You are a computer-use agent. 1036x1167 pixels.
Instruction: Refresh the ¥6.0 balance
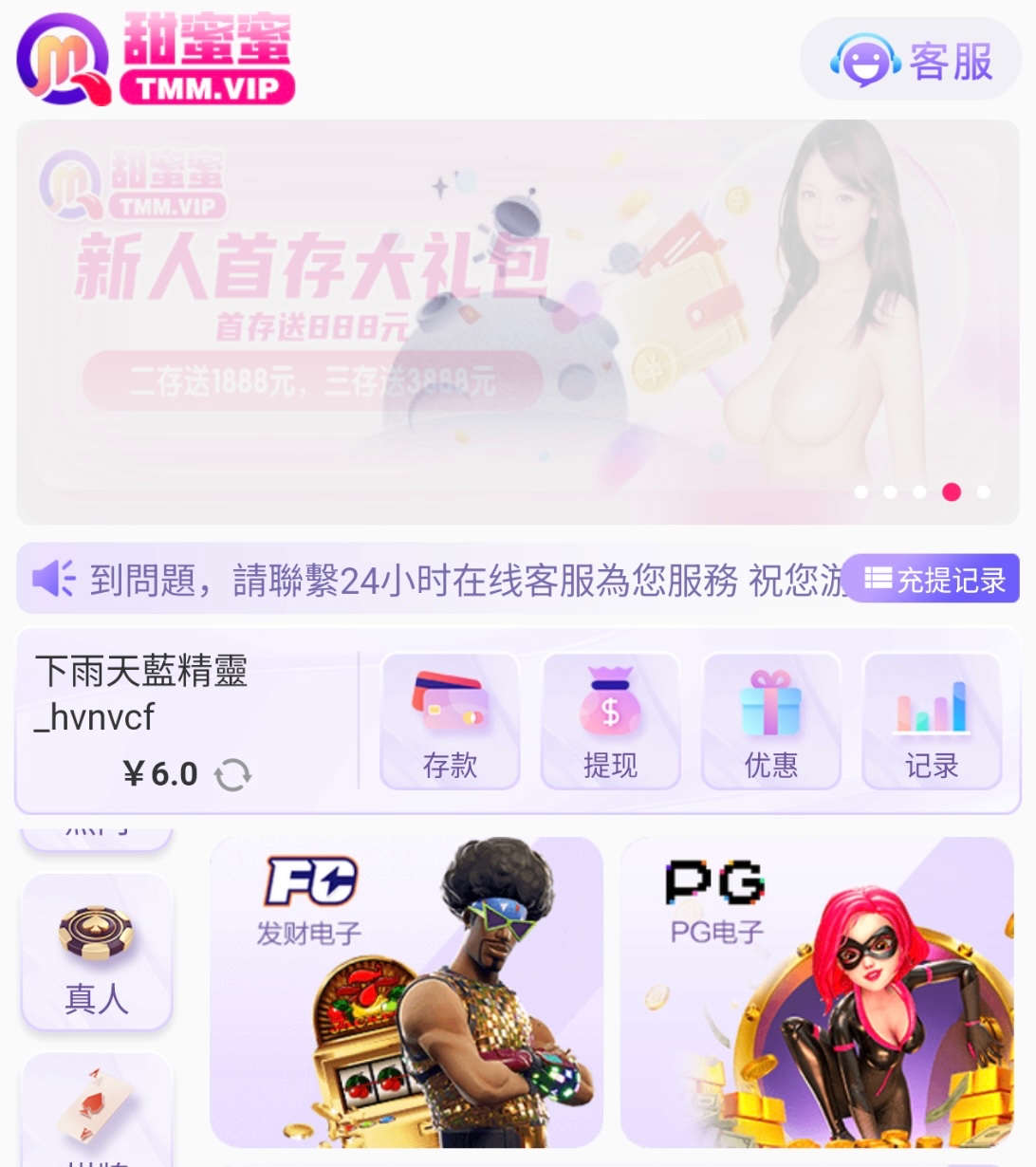[x=232, y=775]
